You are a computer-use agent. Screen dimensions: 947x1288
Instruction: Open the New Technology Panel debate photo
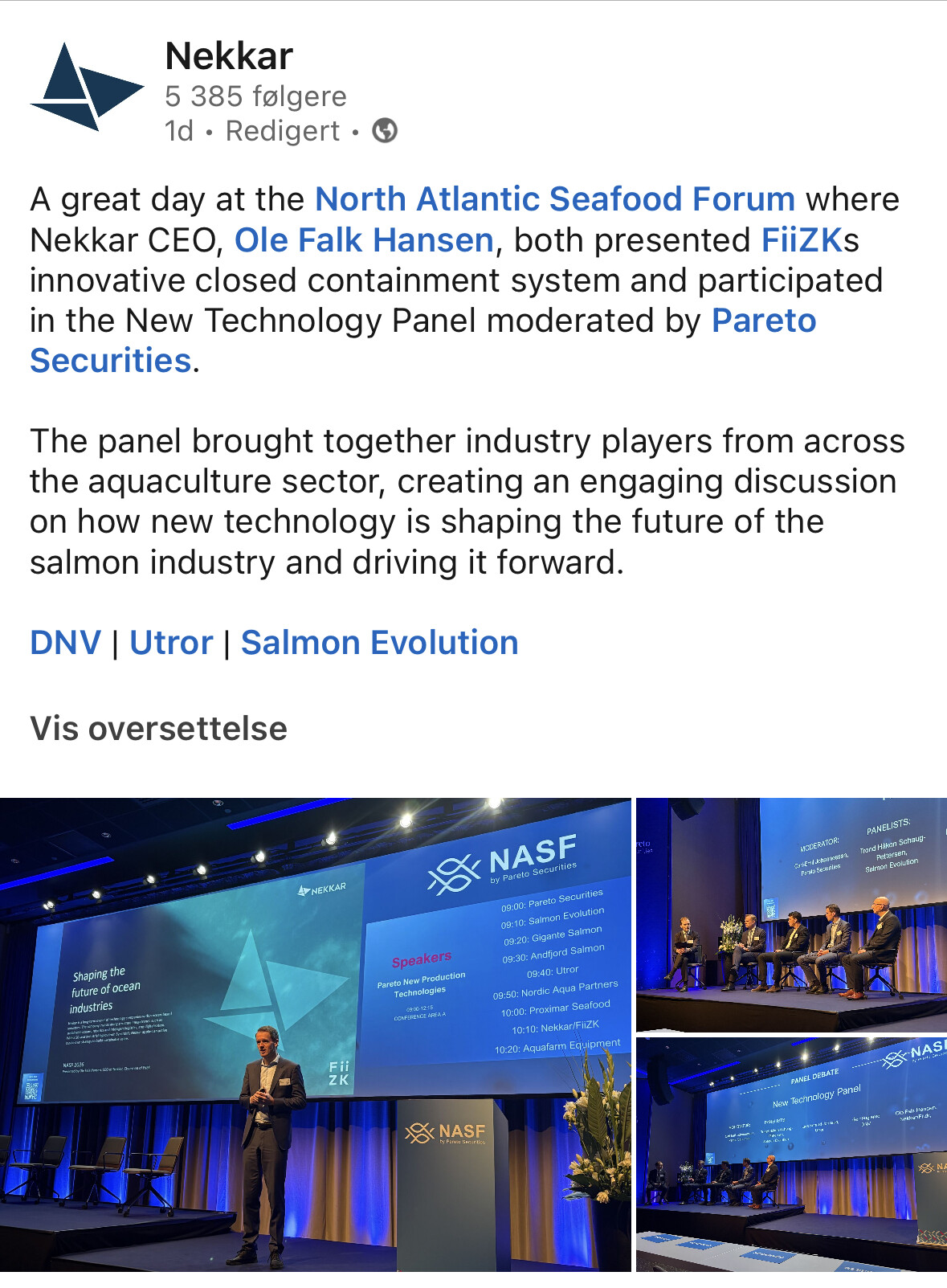click(x=791, y=1155)
